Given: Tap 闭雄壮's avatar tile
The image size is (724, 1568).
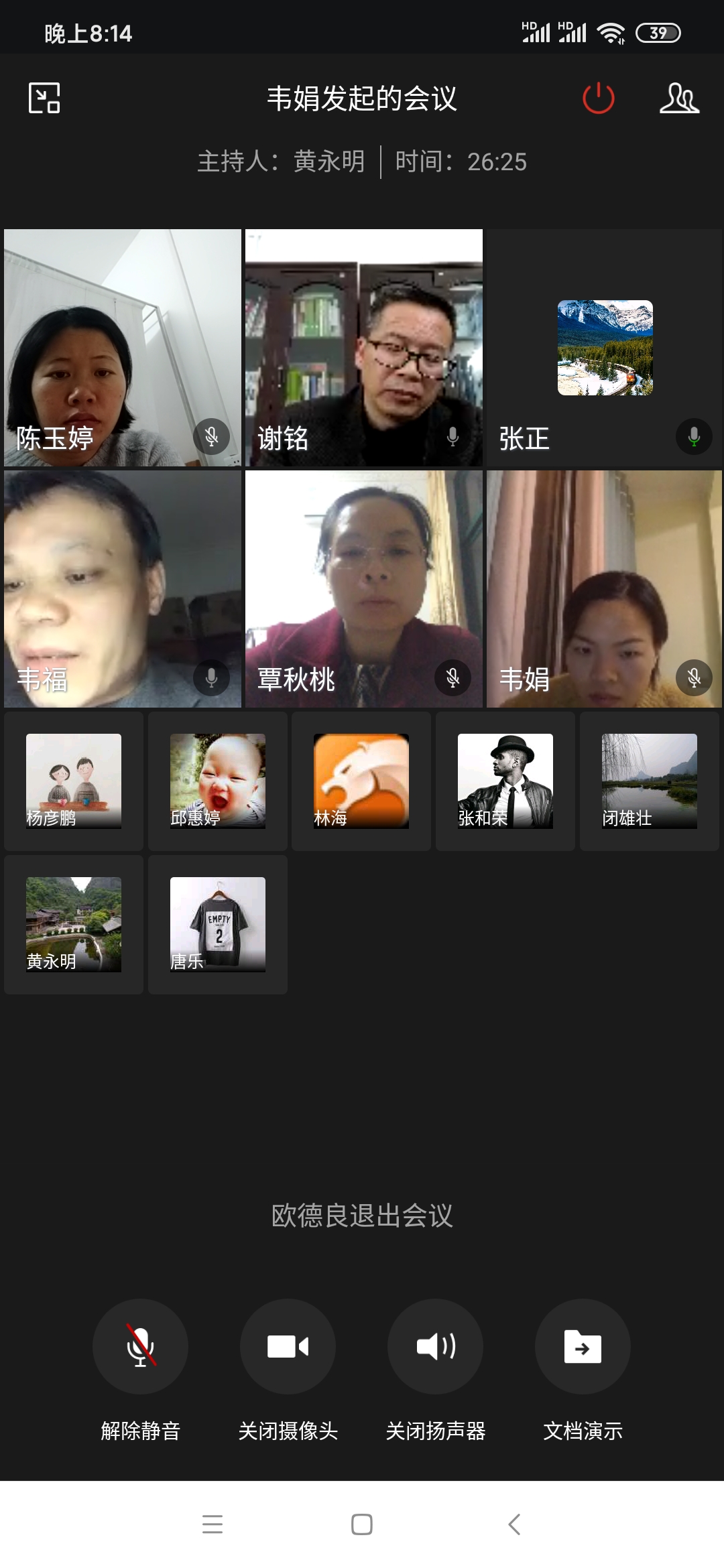Looking at the screenshot, I should [649, 781].
